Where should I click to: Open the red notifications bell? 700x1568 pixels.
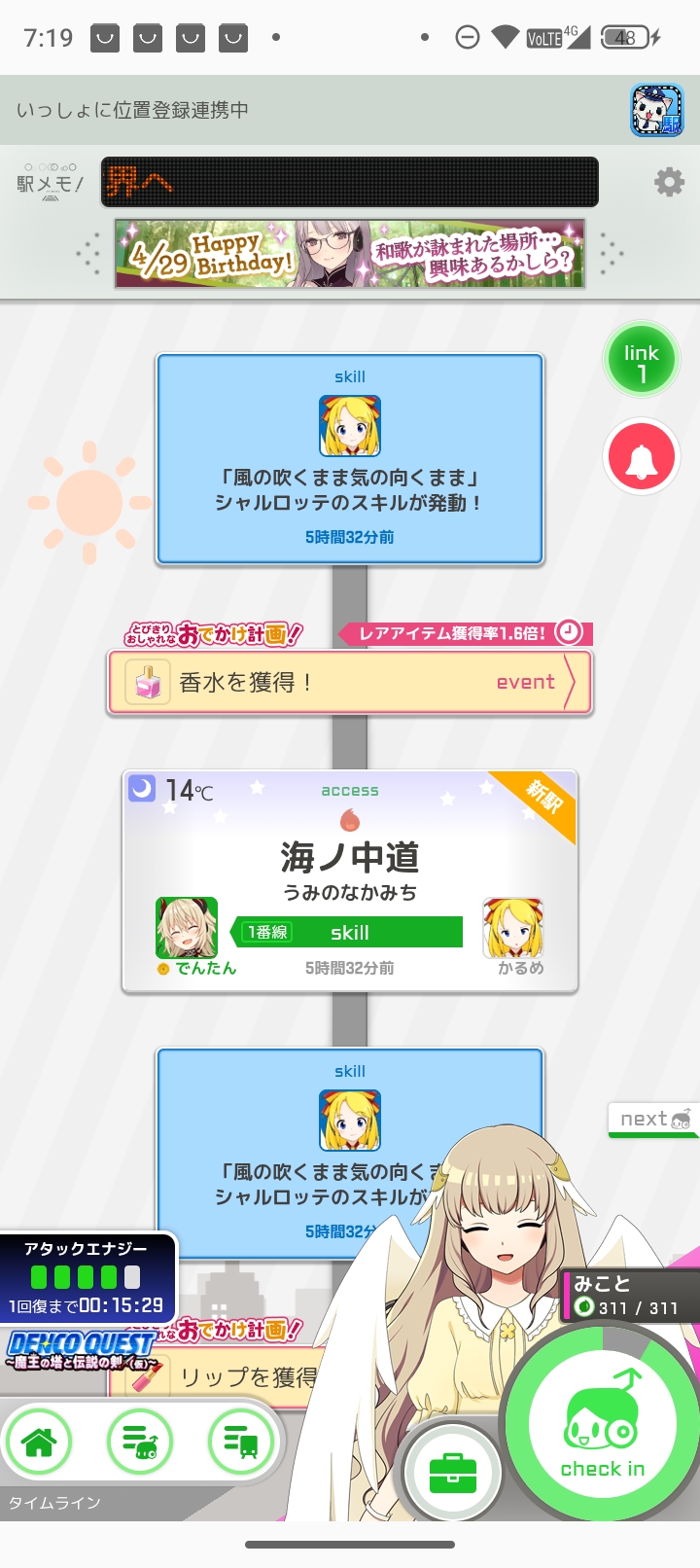tap(641, 457)
